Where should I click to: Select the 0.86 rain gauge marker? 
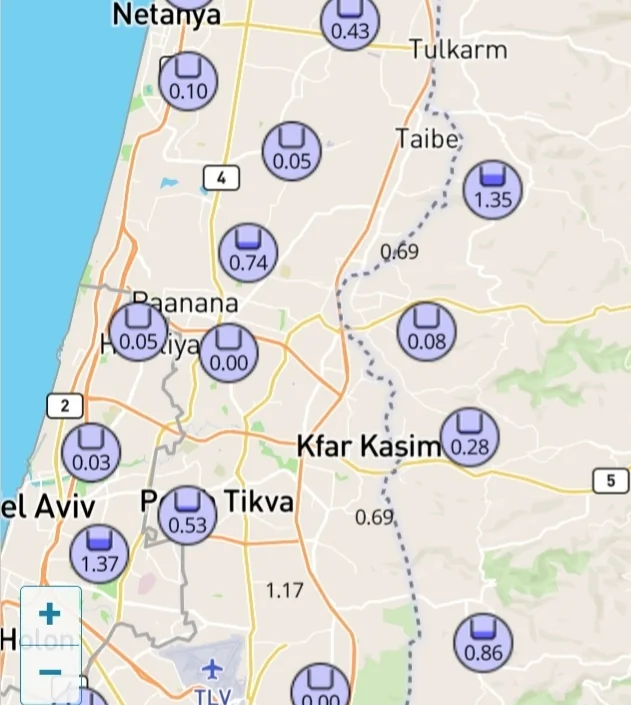click(x=483, y=643)
